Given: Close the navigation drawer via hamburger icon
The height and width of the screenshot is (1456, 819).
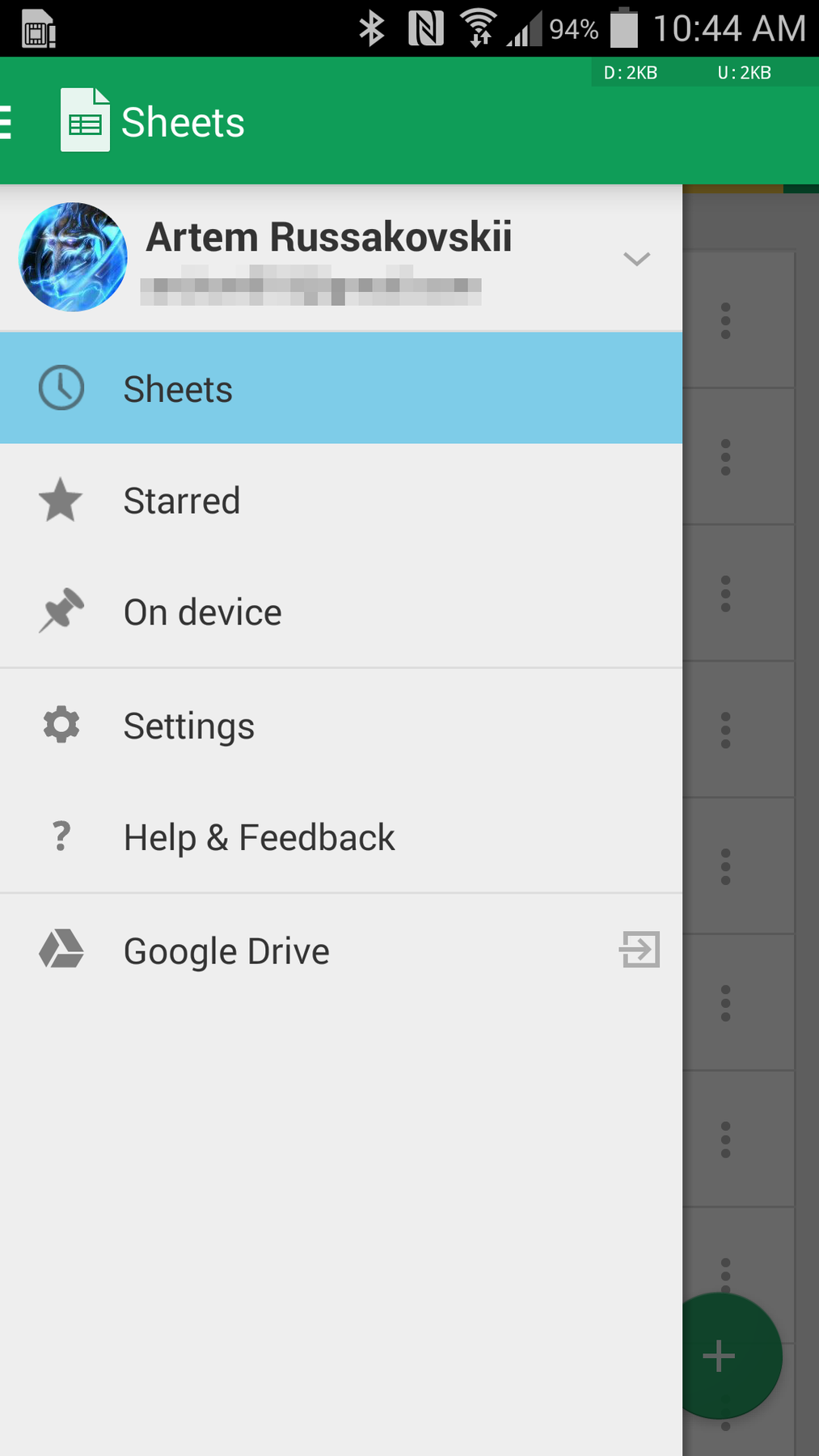Looking at the screenshot, I should 6,122.
